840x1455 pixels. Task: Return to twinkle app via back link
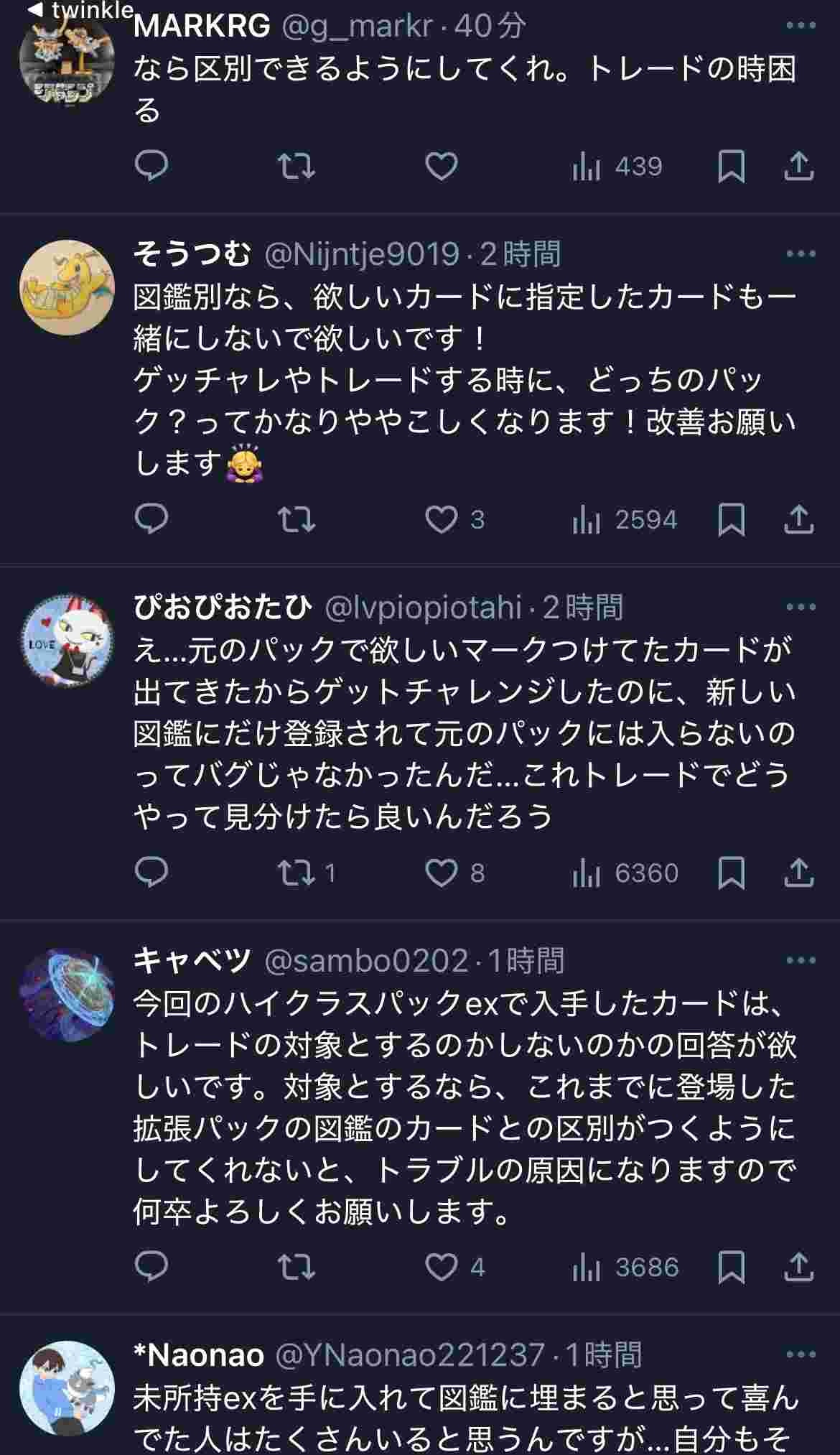79,10
